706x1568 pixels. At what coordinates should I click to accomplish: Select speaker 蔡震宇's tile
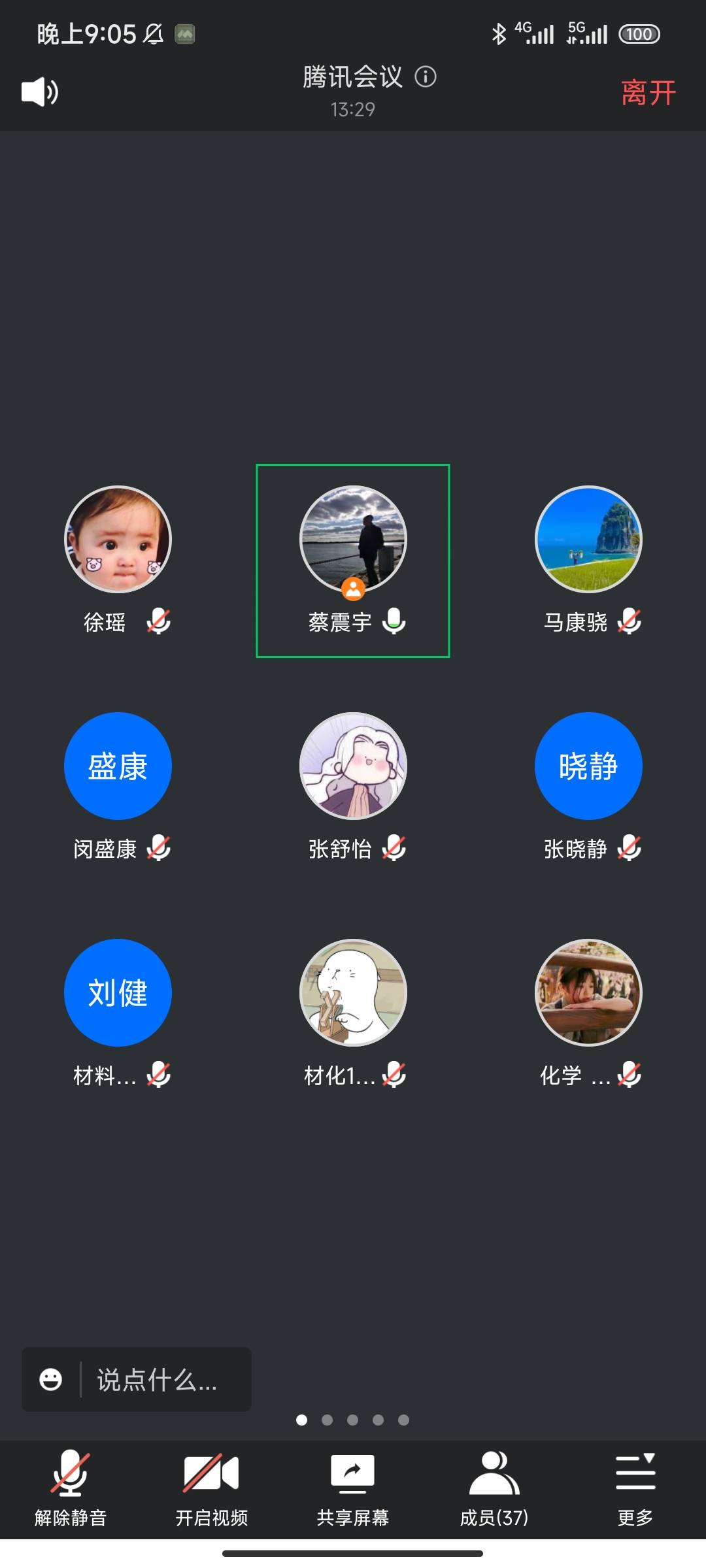(353, 560)
